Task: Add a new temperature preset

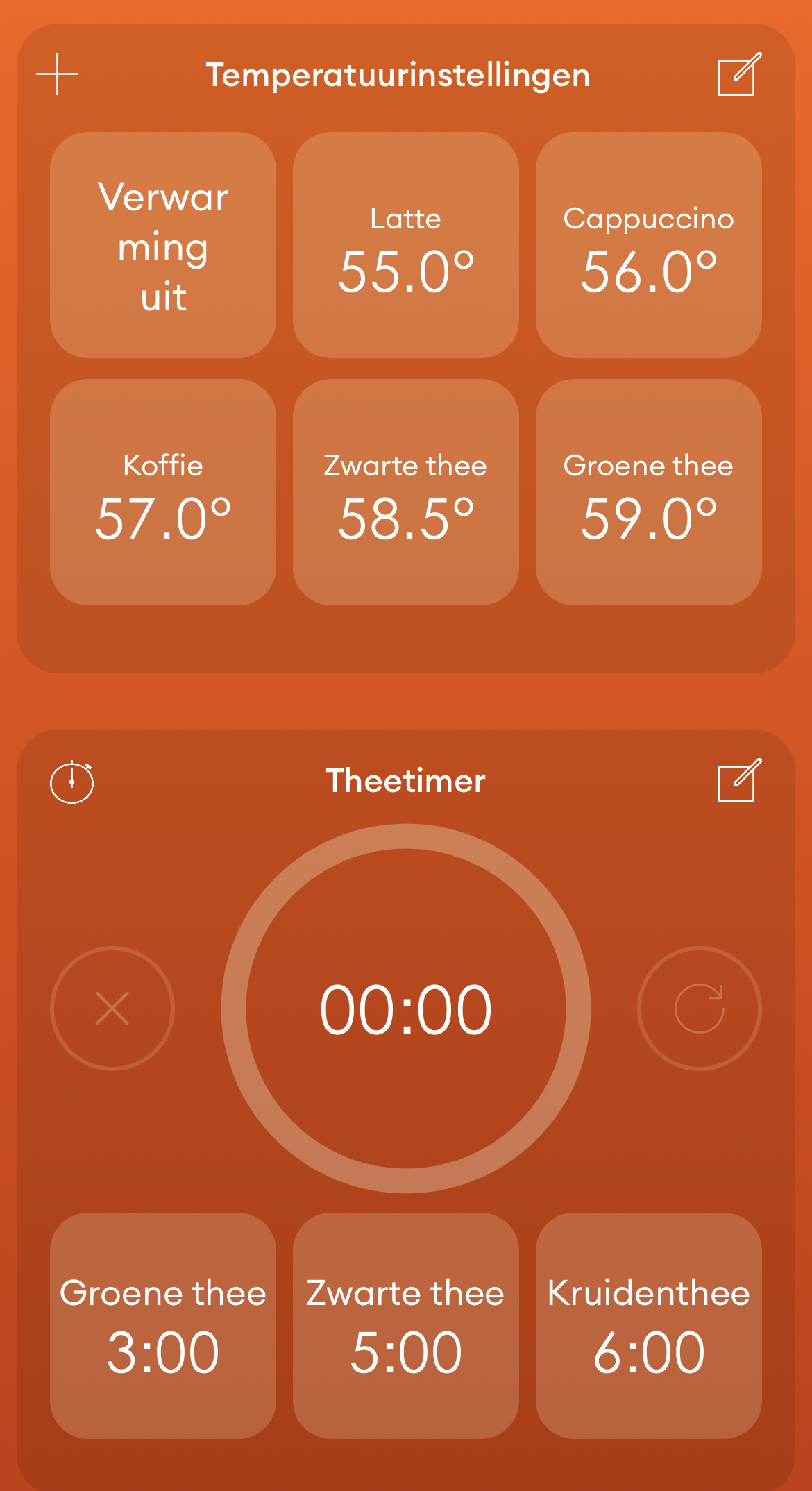Action: 58,74
